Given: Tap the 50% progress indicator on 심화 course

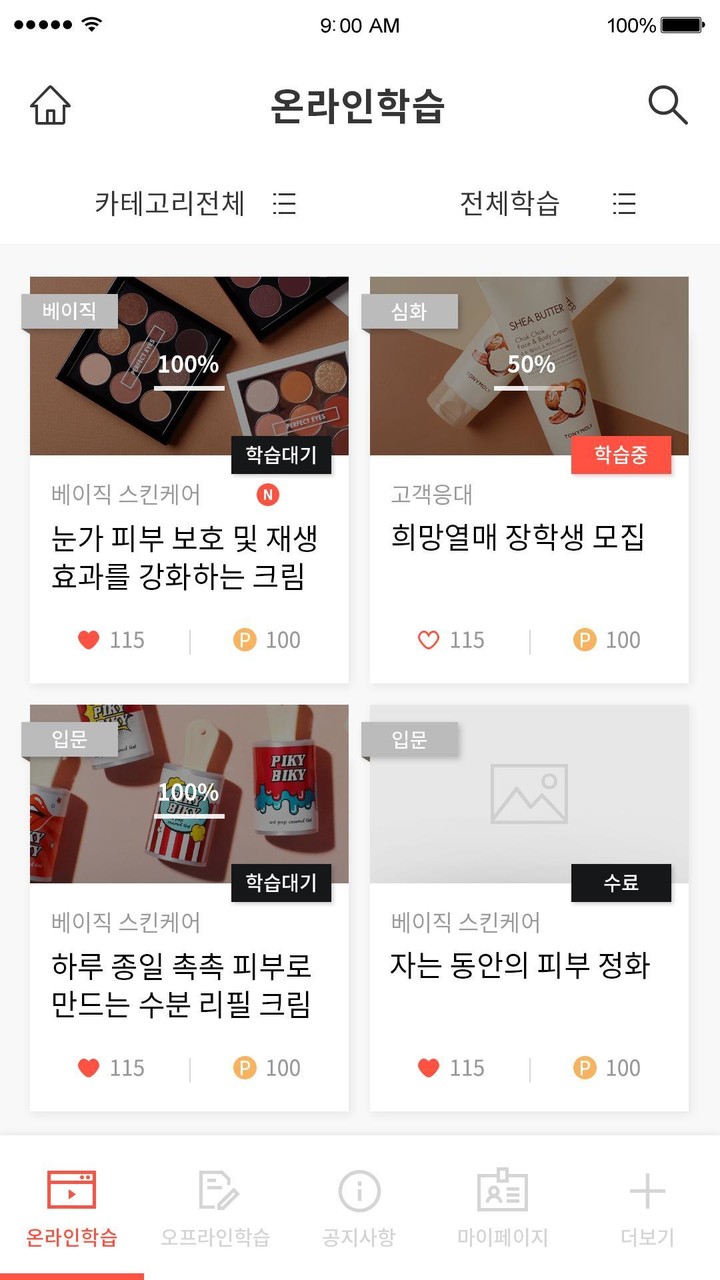Looking at the screenshot, I should (533, 366).
